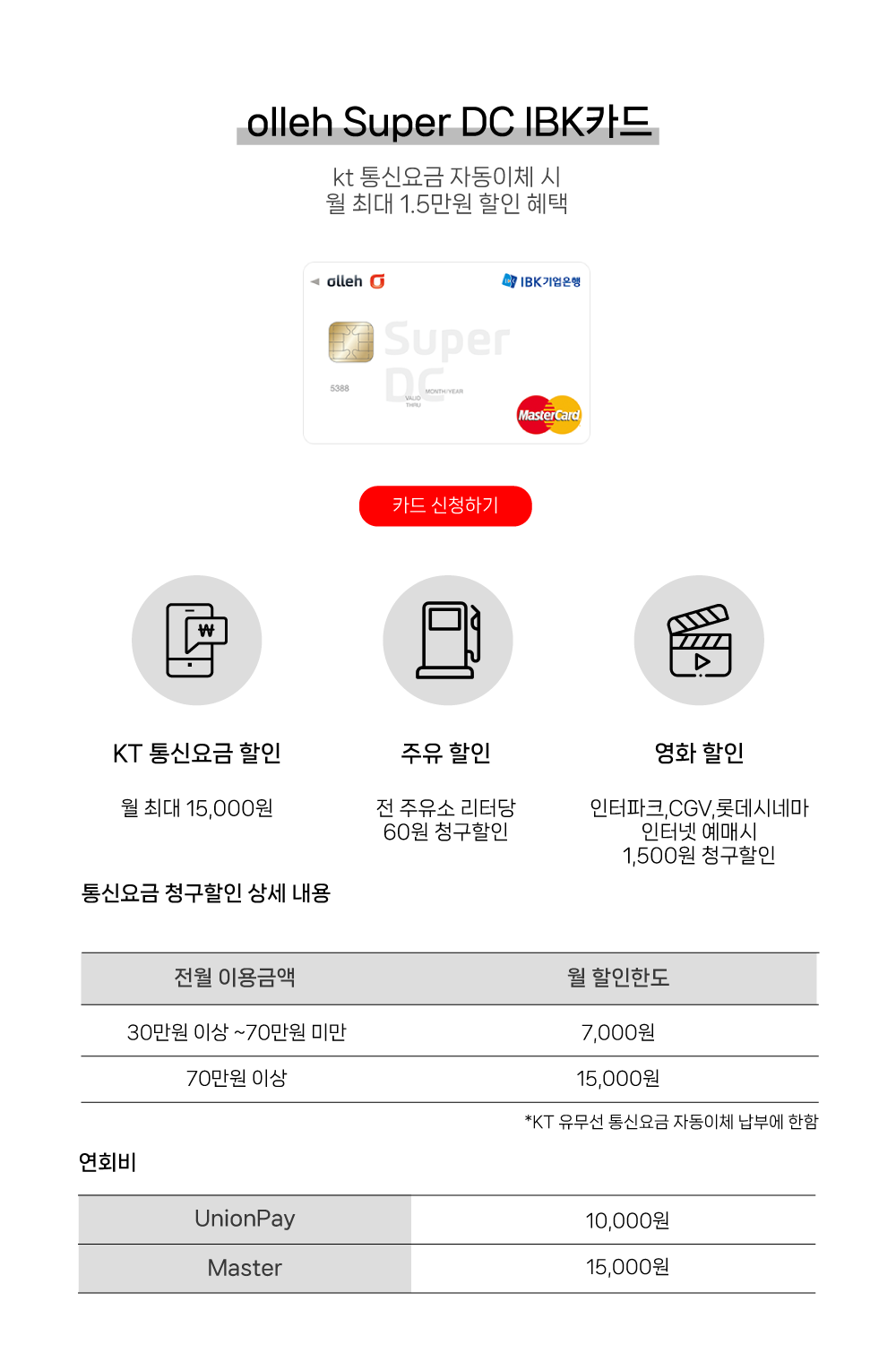This screenshot has width=896, height=1353.
Task: Click the 주유 할인 fuel pump icon
Action: coord(448,639)
